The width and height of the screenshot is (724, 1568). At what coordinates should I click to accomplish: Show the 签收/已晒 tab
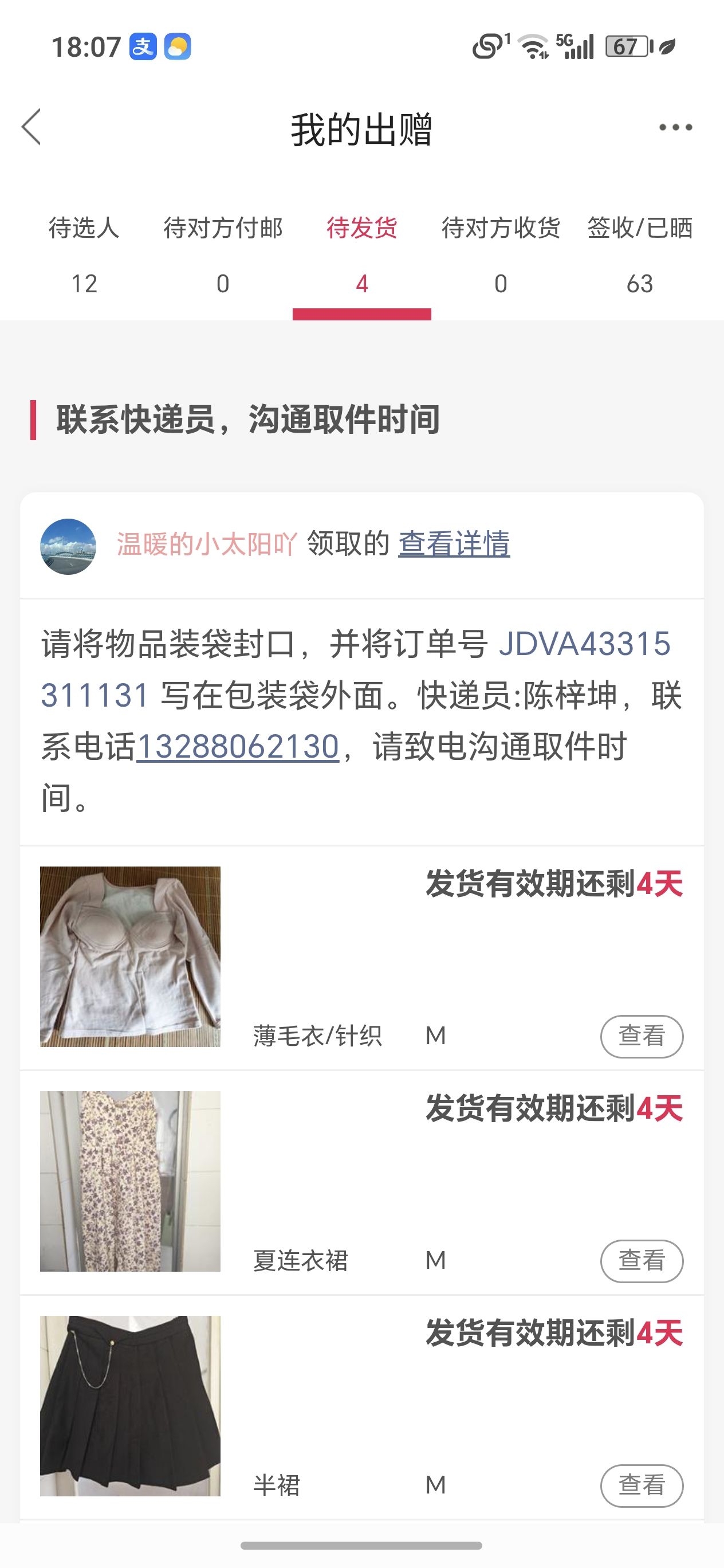point(639,254)
